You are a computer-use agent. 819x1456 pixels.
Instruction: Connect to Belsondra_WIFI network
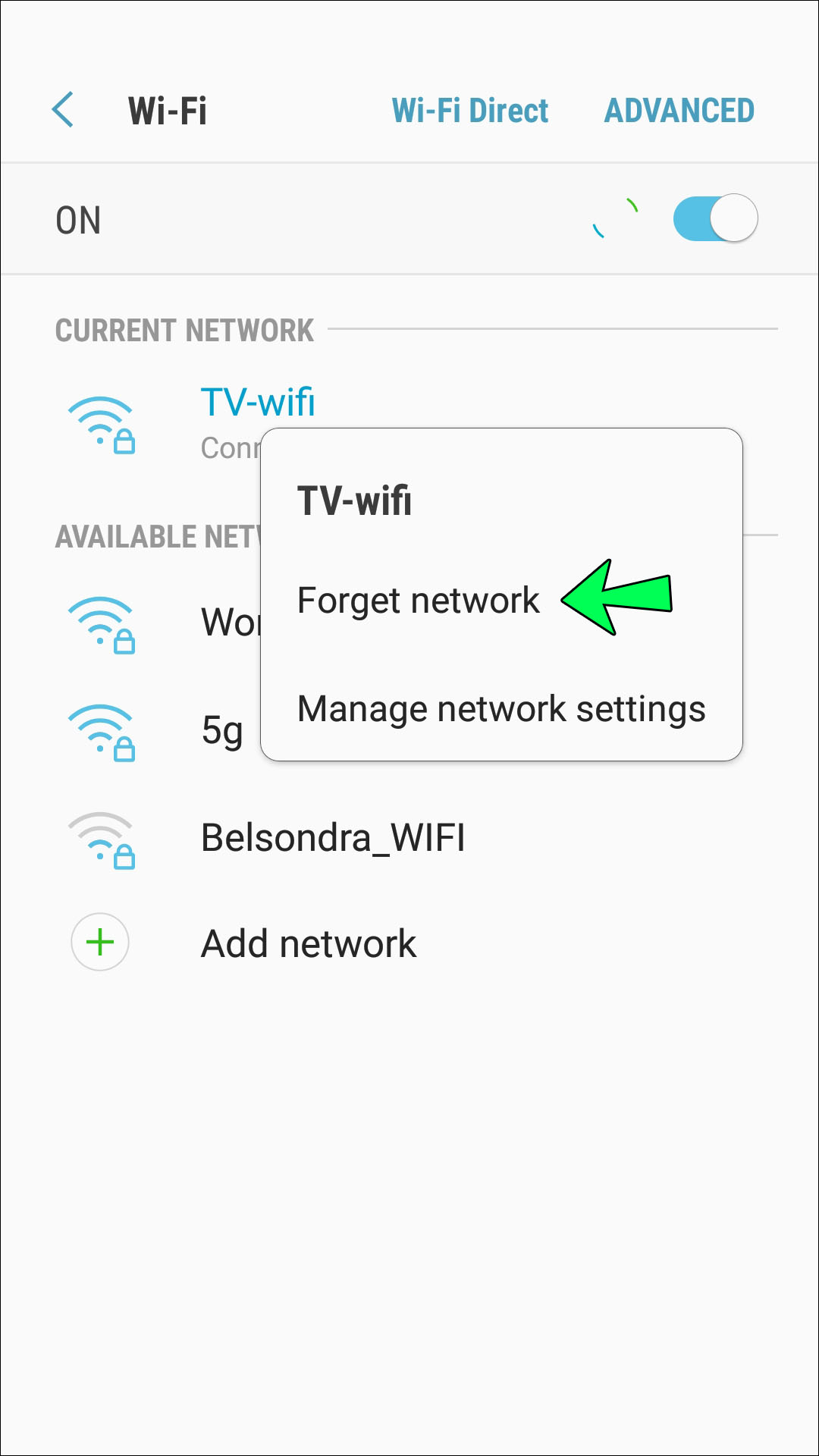point(332,838)
